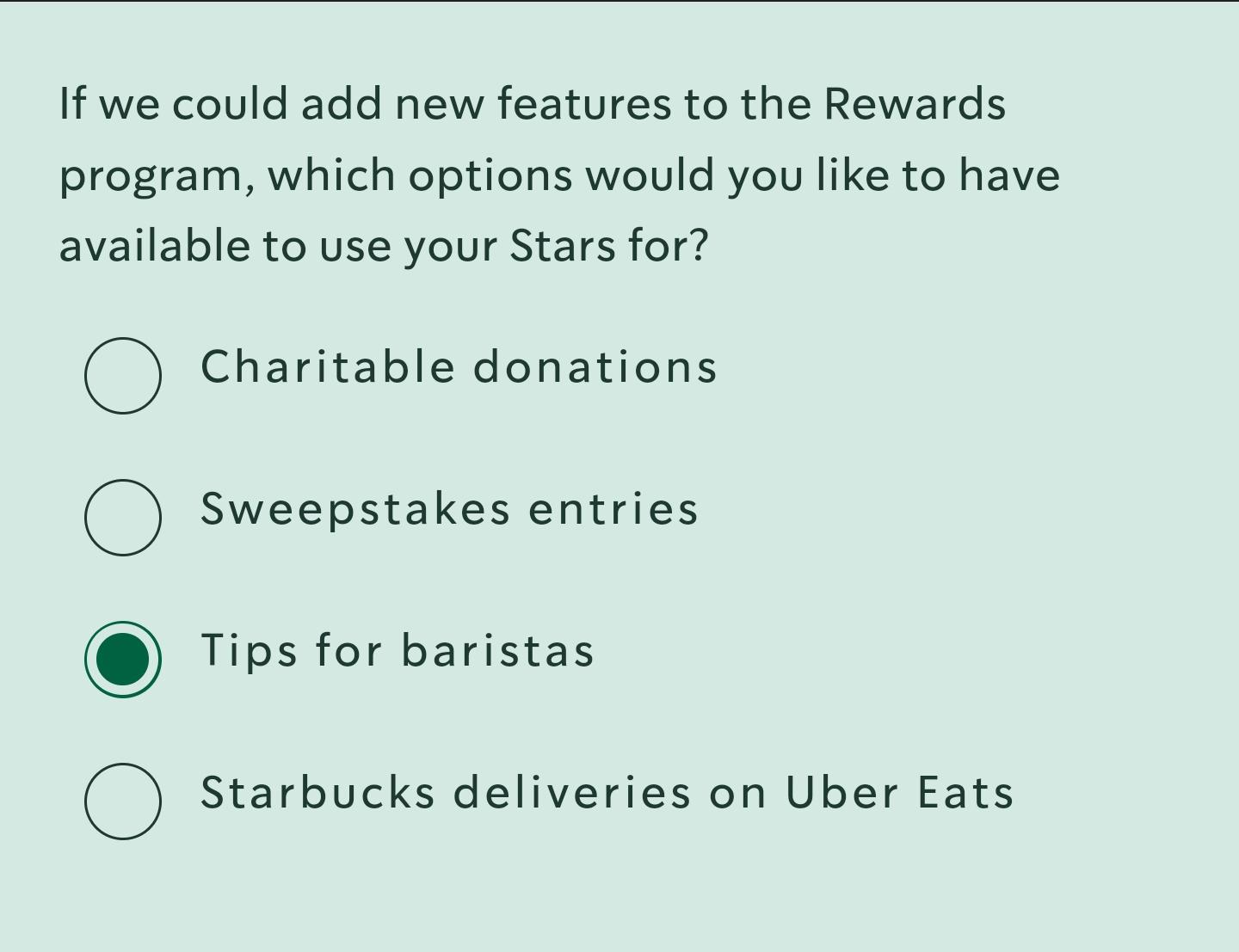Tap the selected Tips for baristas option
The height and width of the screenshot is (952, 1239).
click(x=122, y=660)
